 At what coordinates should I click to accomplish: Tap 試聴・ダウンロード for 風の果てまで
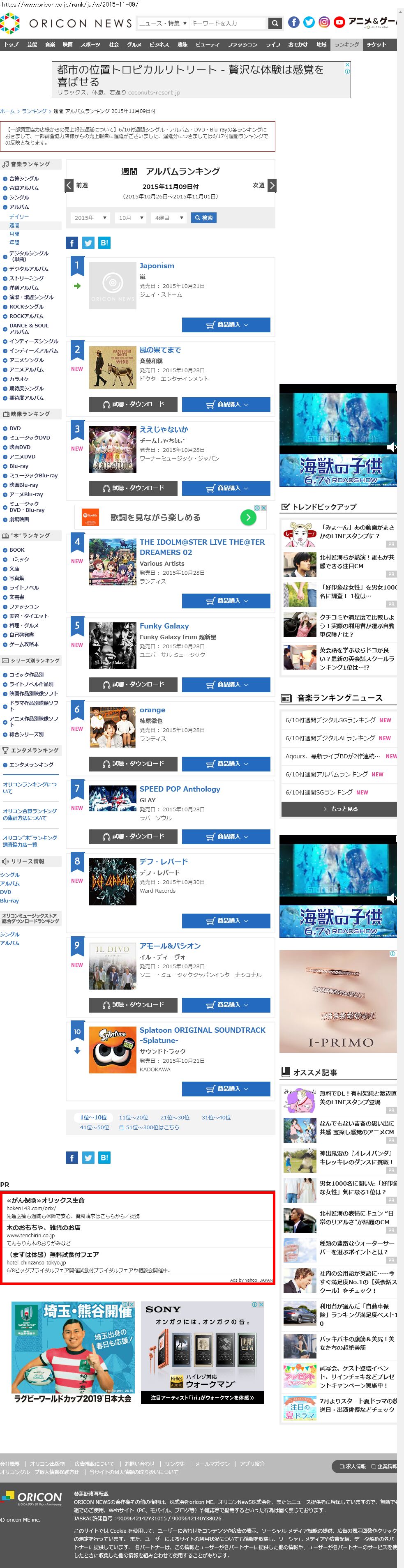pyautogui.click(x=134, y=404)
